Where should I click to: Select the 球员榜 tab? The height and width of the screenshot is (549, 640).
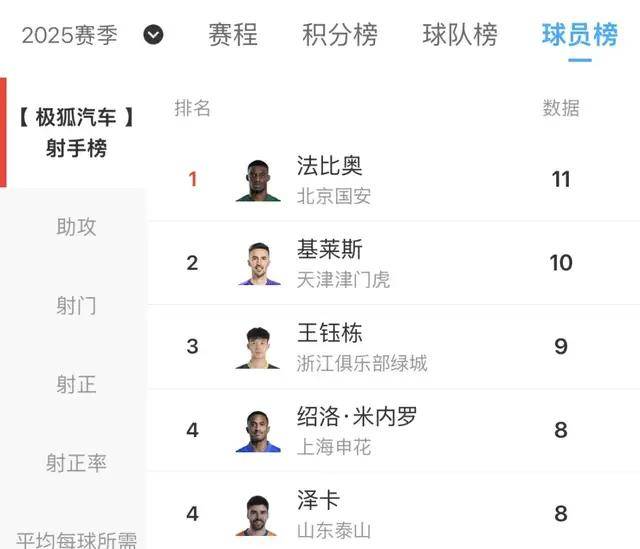(580, 35)
